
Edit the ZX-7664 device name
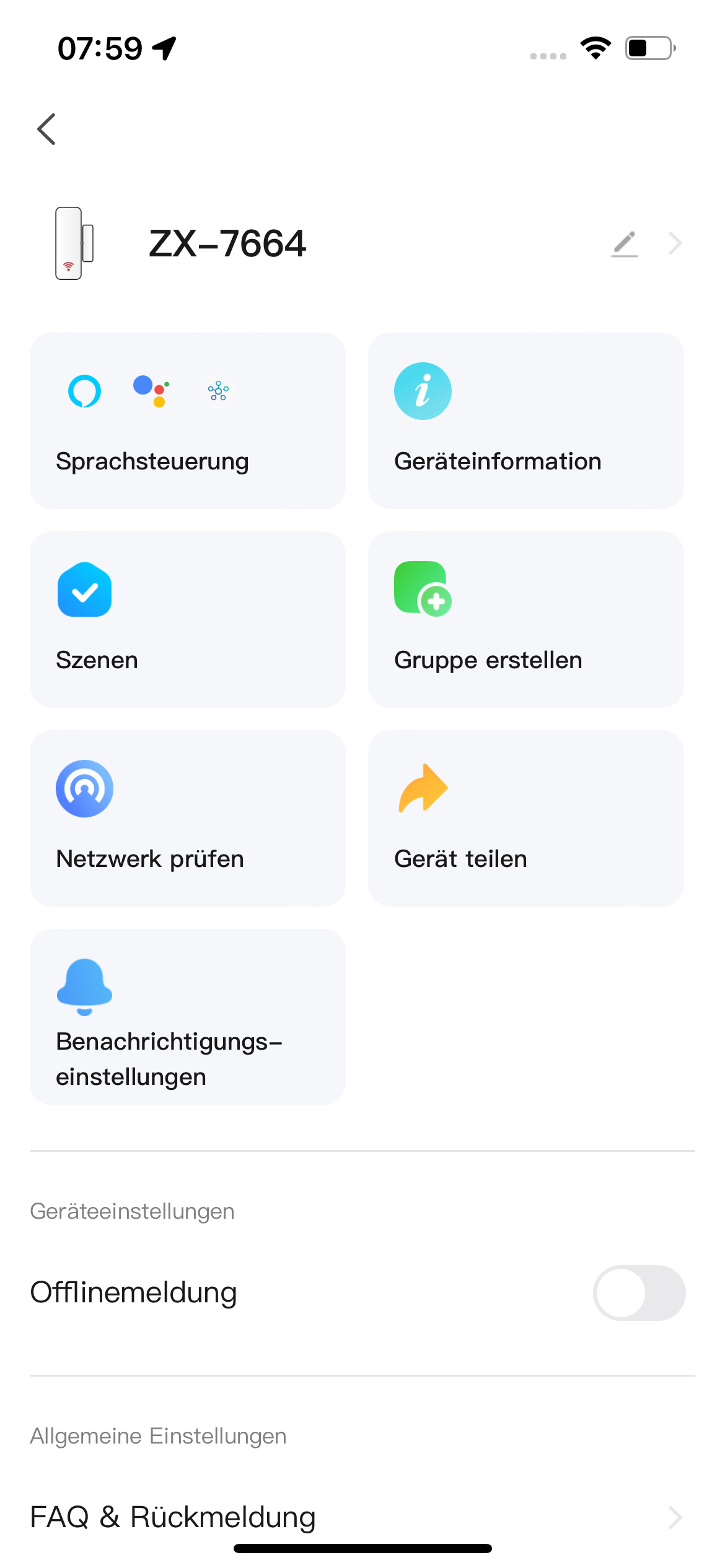[625, 244]
